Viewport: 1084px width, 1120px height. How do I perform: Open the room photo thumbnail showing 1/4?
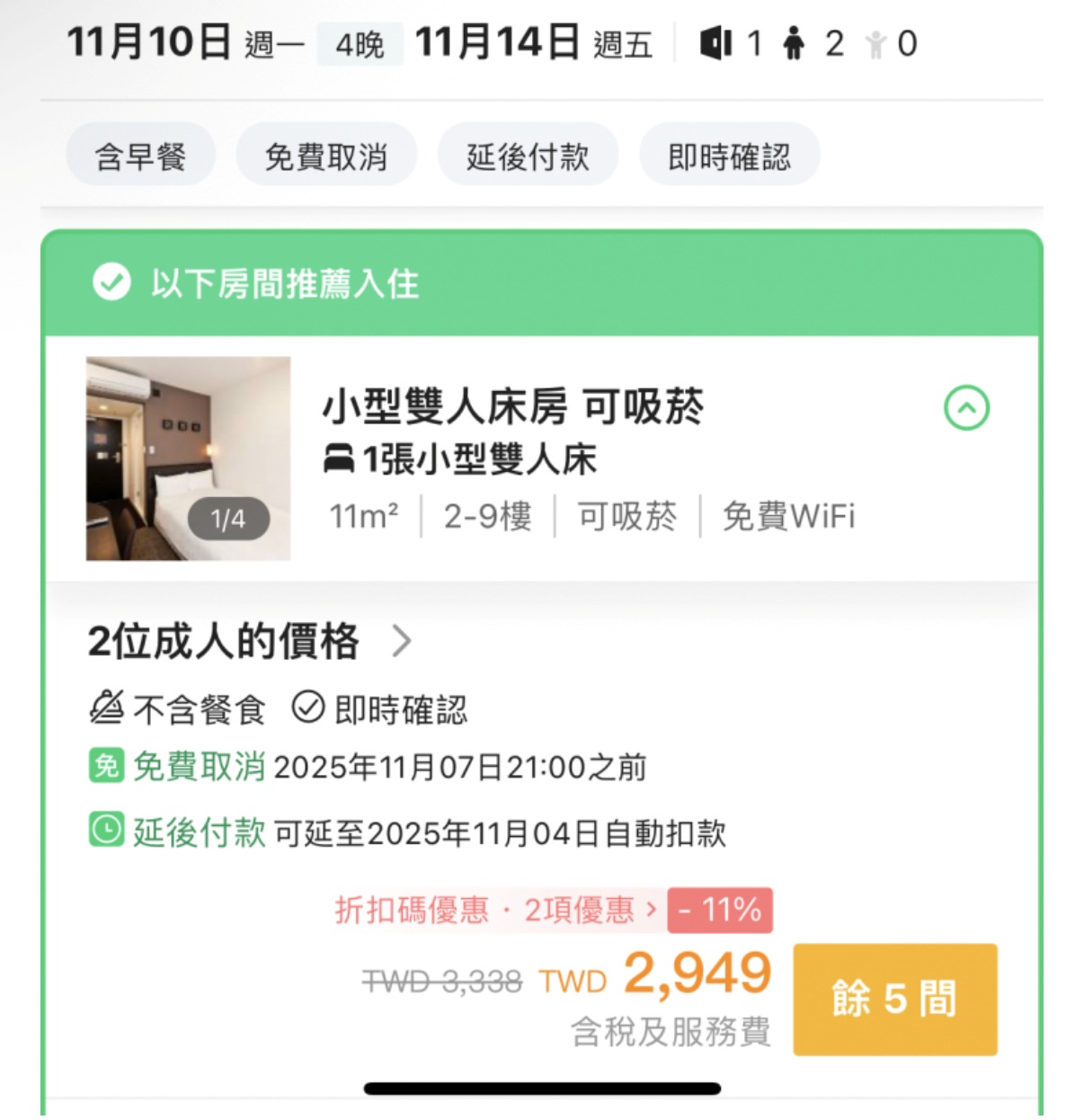[187, 457]
